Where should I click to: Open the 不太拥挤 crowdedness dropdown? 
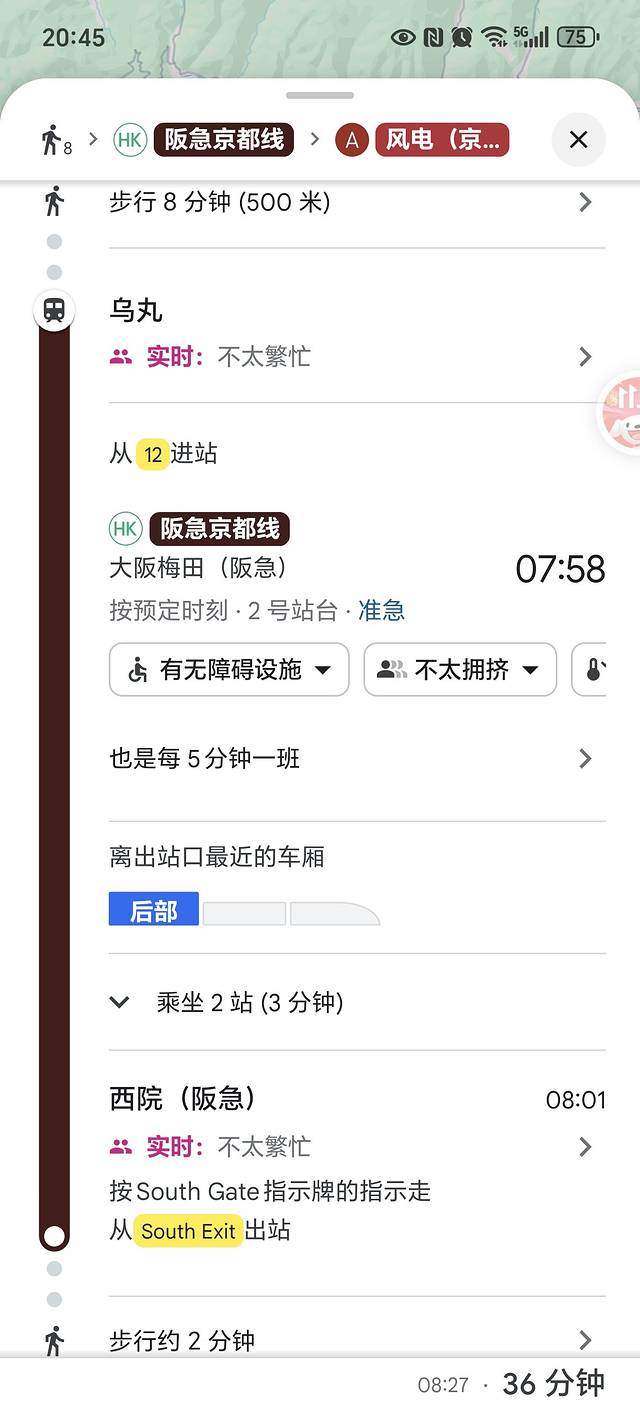pos(459,670)
